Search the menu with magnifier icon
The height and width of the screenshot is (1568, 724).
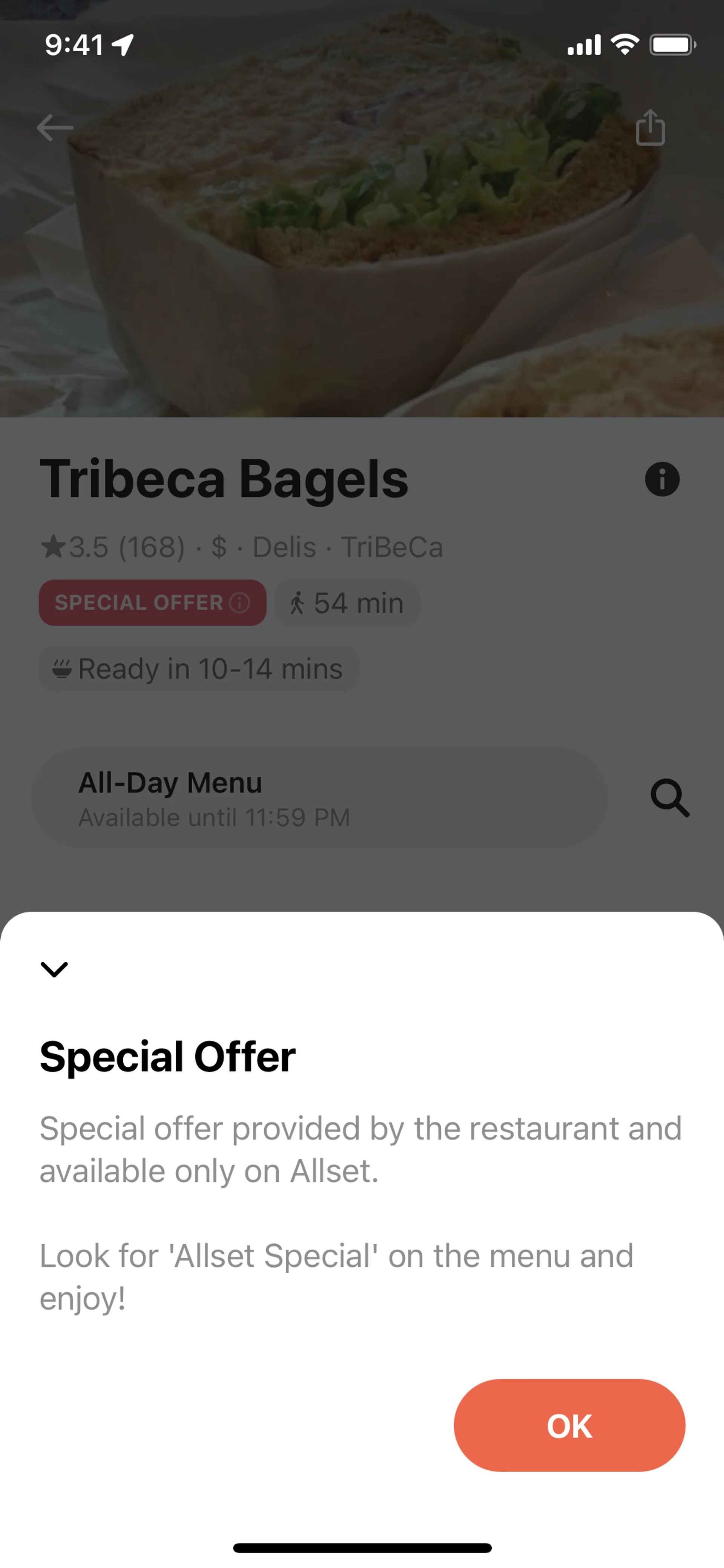(669, 798)
